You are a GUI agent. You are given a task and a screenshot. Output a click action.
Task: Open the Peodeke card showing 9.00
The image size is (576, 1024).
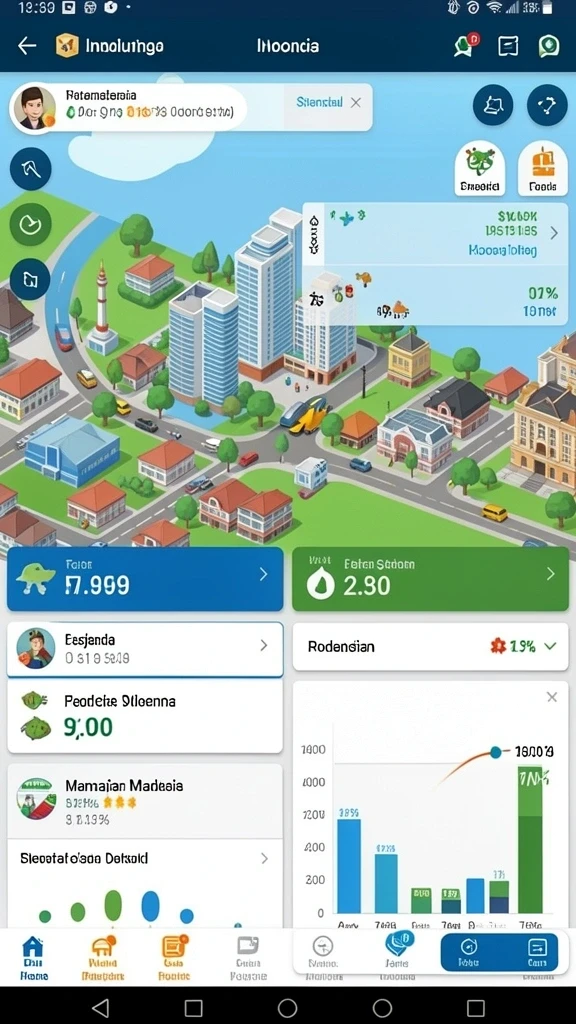[145, 716]
